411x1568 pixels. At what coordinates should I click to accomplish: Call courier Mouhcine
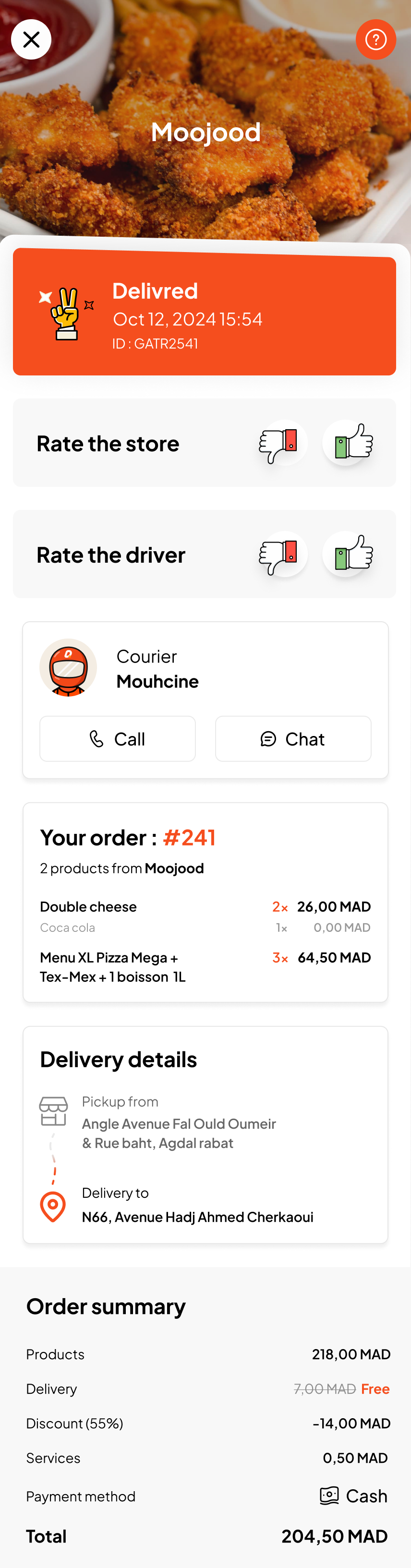118,739
